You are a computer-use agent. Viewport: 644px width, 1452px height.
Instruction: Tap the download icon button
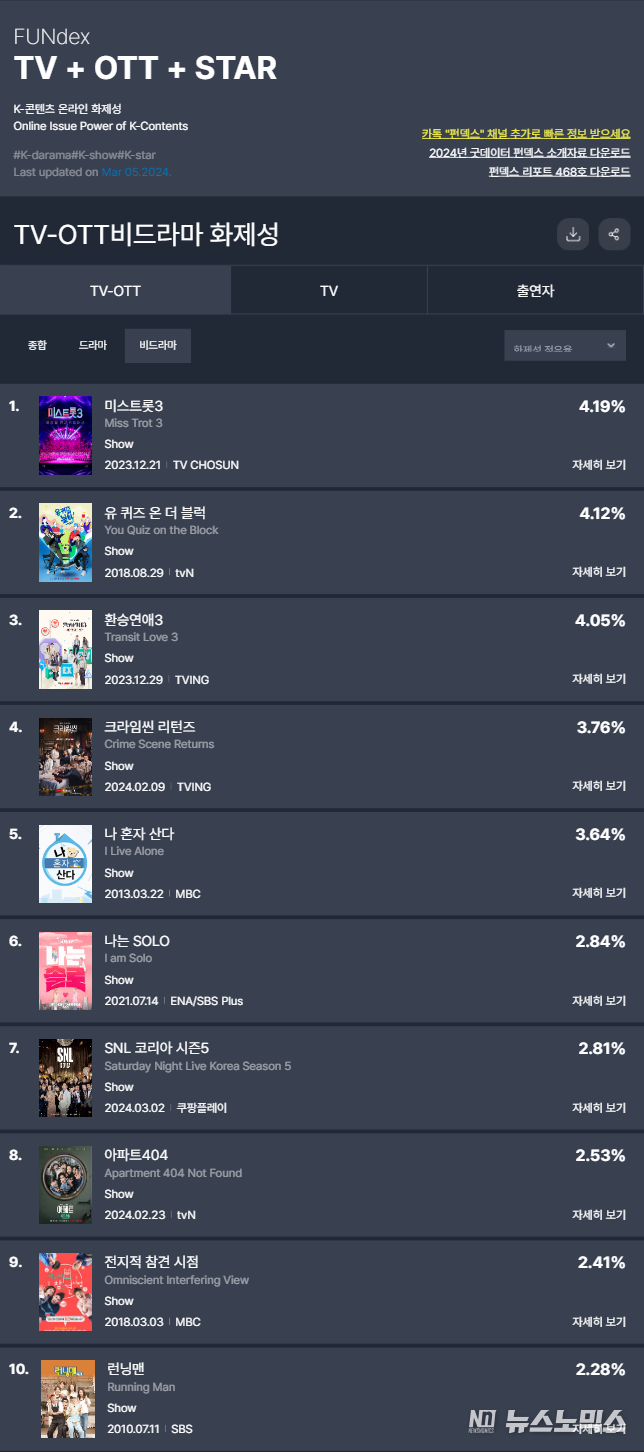[573, 234]
